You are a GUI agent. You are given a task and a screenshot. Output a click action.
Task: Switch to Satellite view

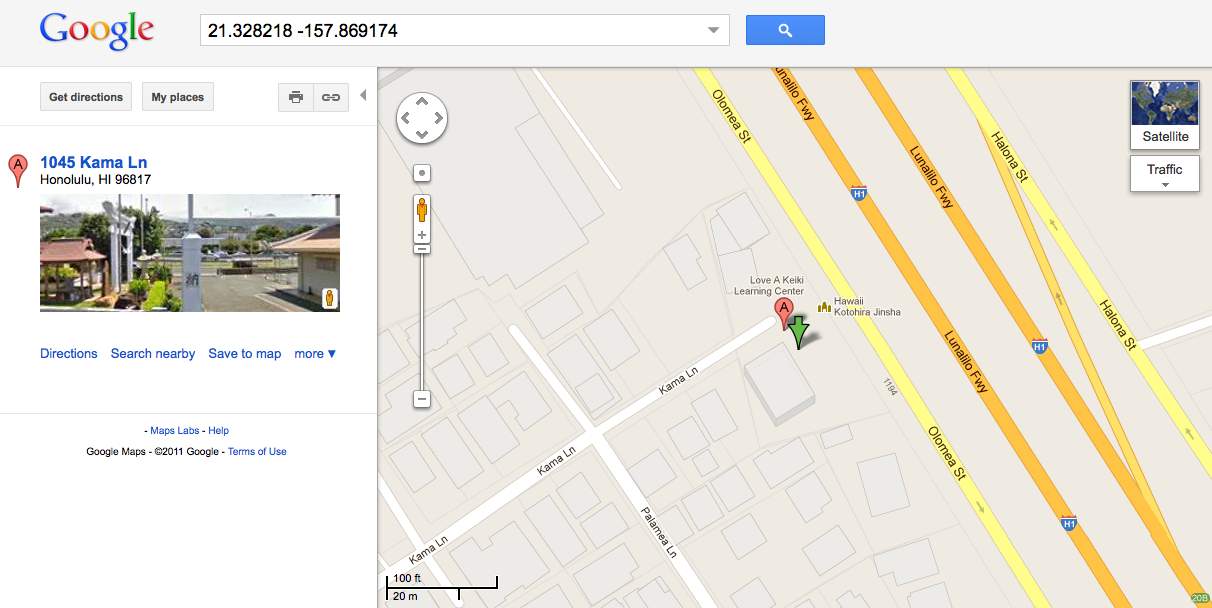pyautogui.click(x=1165, y=115)
